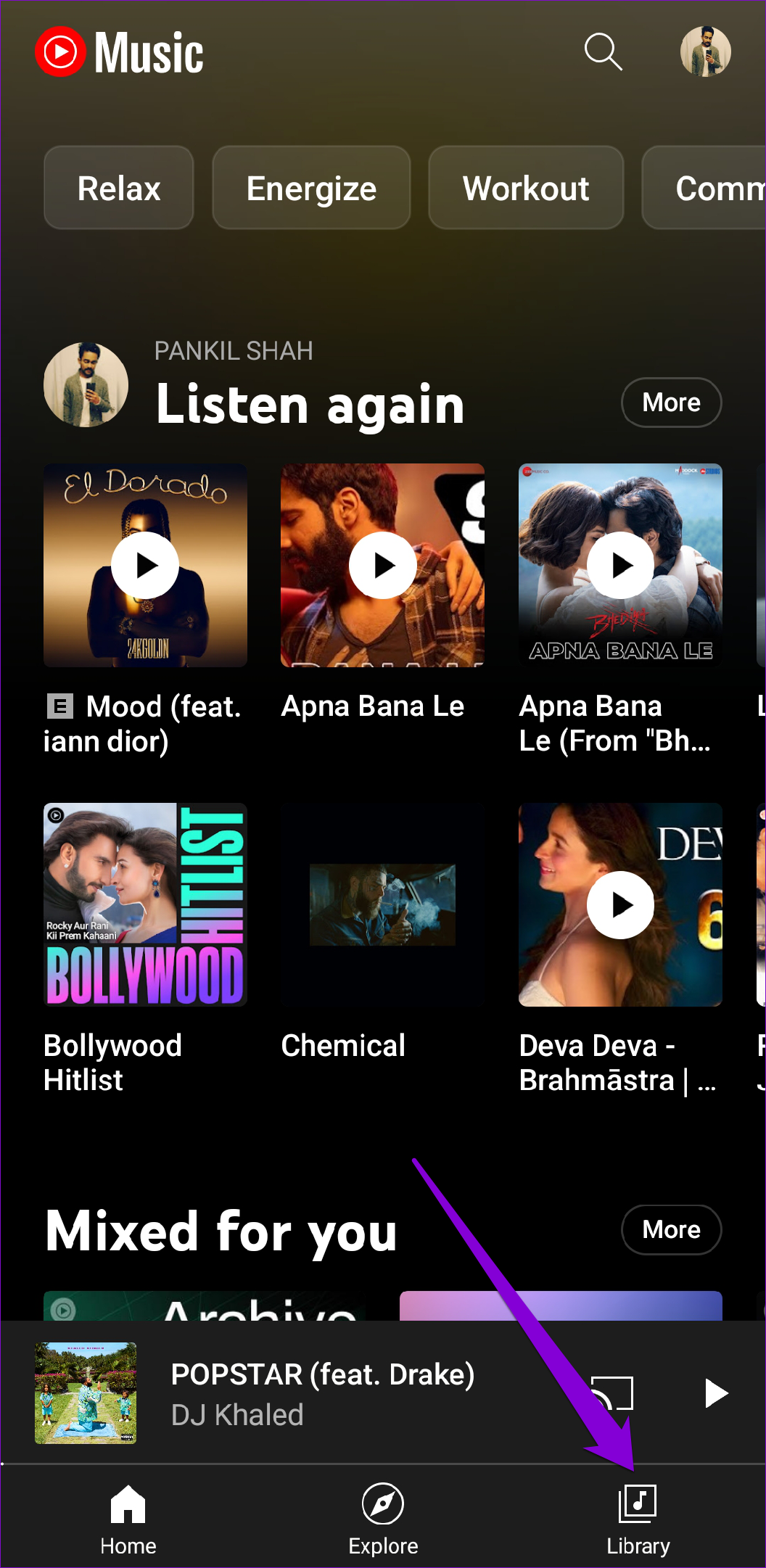The image size is (766, 1568).
Task: Open your profile avatar picture
Action: pos(705,51)
